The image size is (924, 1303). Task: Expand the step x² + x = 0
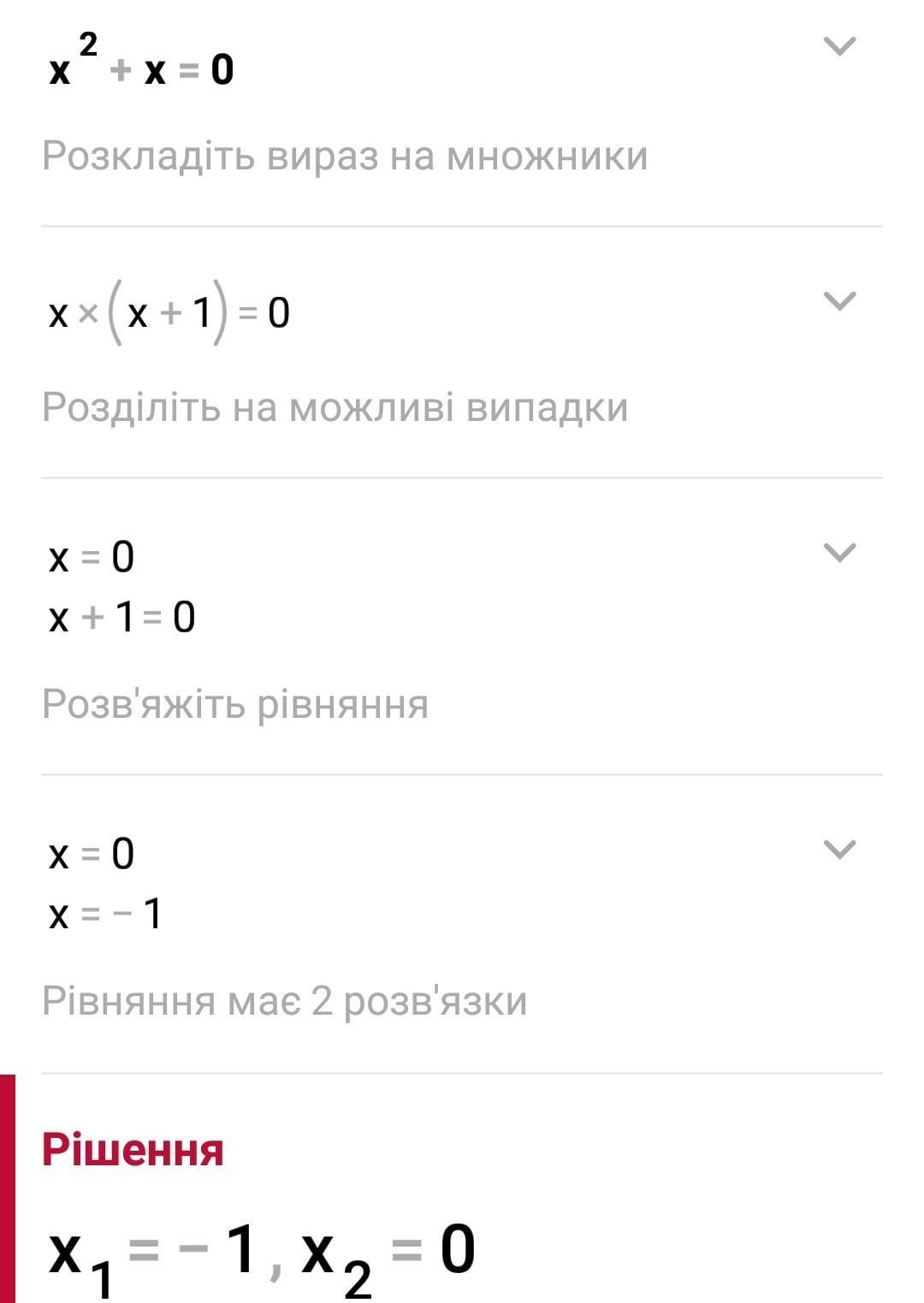[x=838, y=46]
